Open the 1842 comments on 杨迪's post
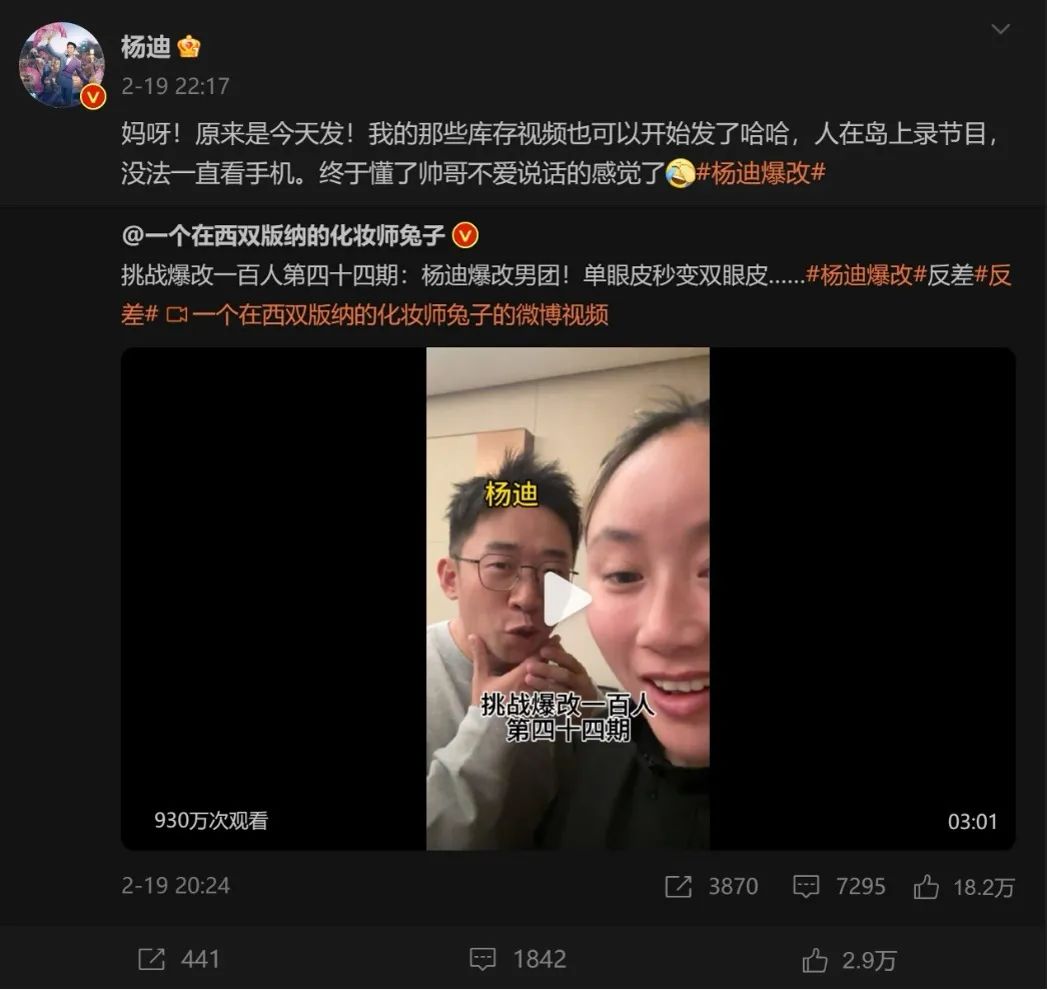The width and height of the screenshot is (1051, 990). click(518, 960)
